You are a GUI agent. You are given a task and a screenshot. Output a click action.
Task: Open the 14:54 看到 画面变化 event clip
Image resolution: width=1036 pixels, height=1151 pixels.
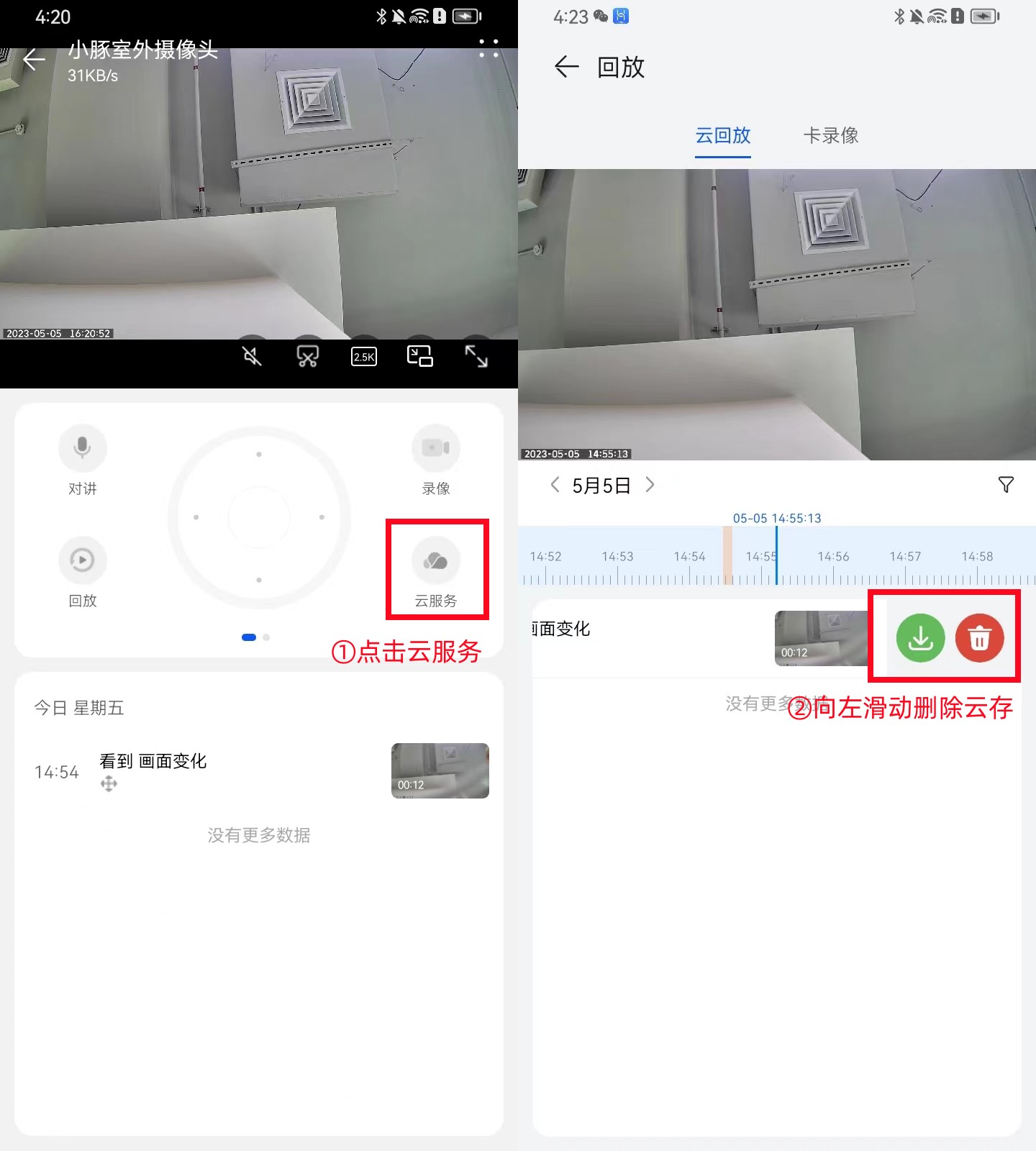click(x=440, y=771)
